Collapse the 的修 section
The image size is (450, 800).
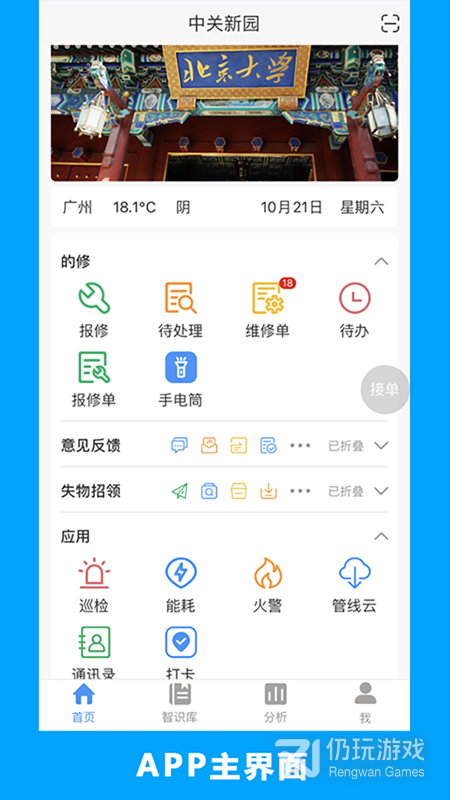click(381, 262)
